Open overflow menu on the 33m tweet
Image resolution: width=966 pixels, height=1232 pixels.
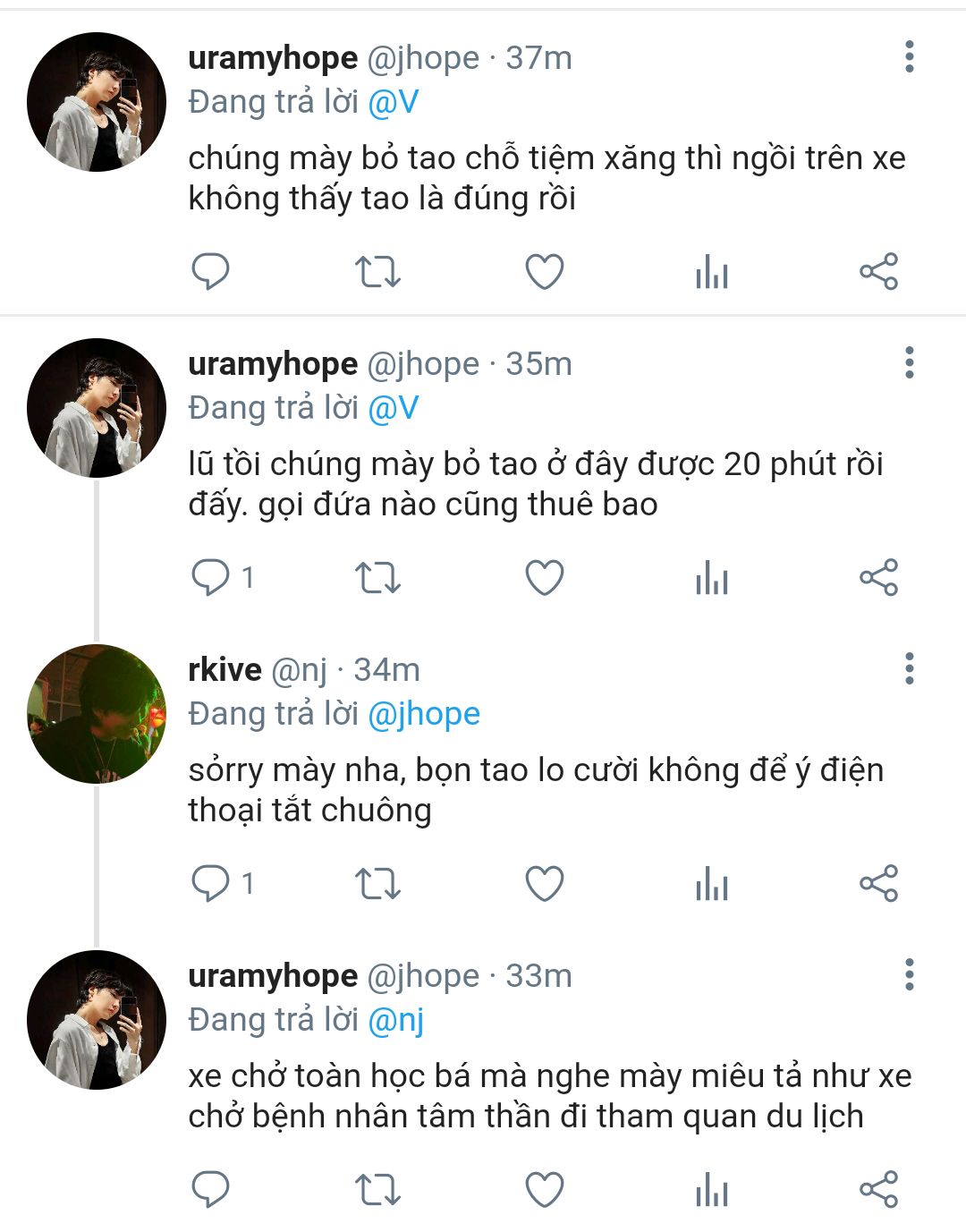909,975
